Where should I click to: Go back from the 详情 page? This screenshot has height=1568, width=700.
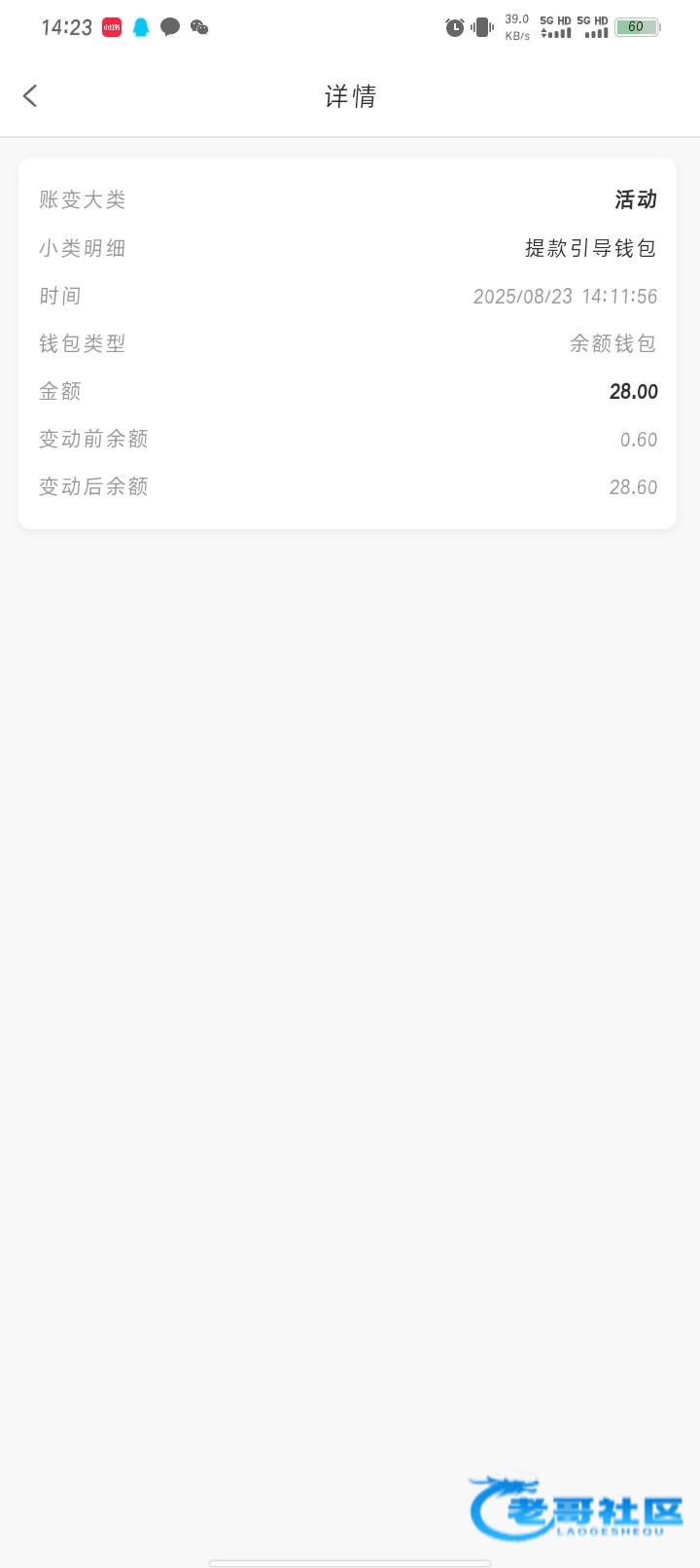pos(30,95)
